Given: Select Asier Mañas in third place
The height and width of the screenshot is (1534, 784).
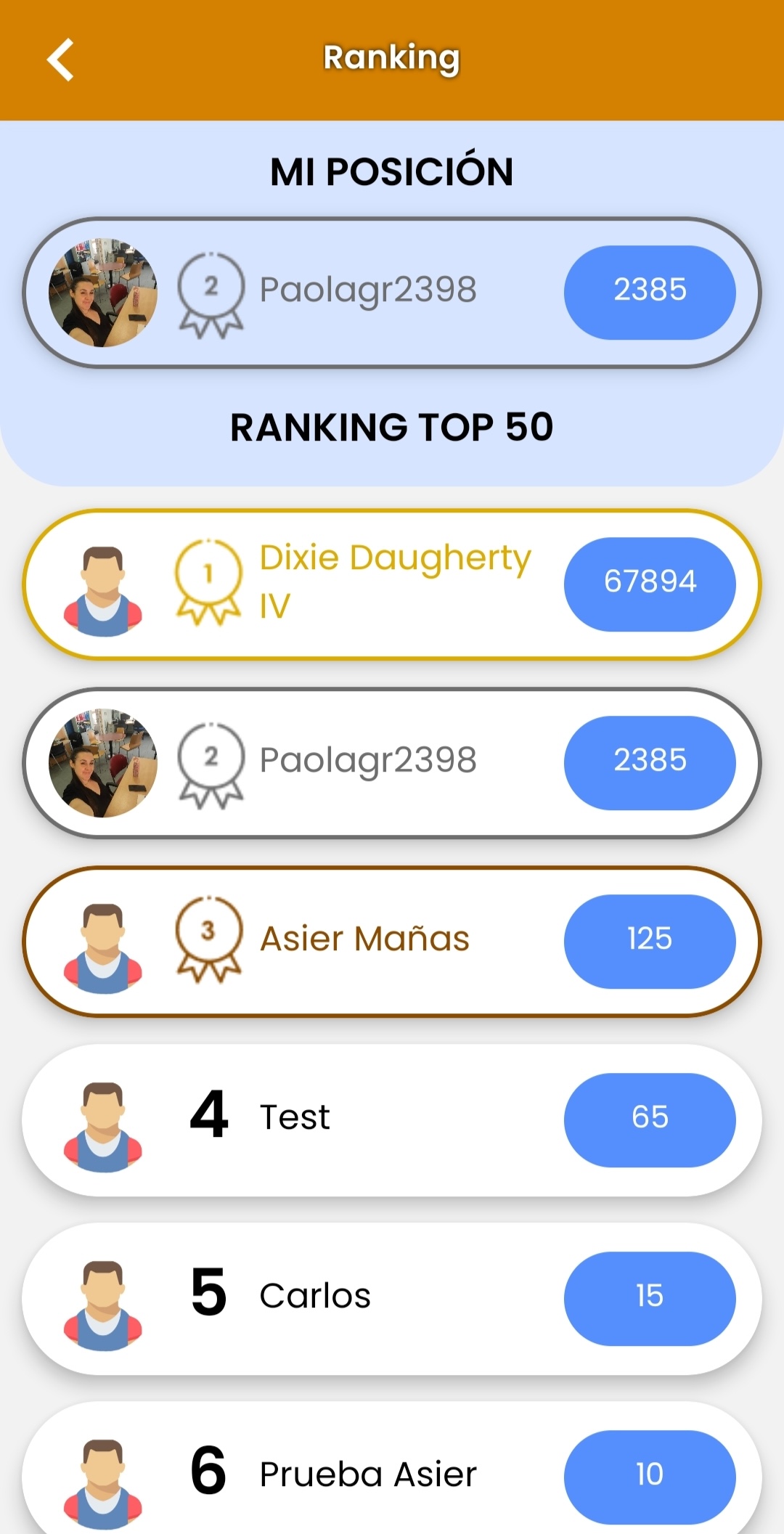Looking at the screenshot, I should pos(392,942).
